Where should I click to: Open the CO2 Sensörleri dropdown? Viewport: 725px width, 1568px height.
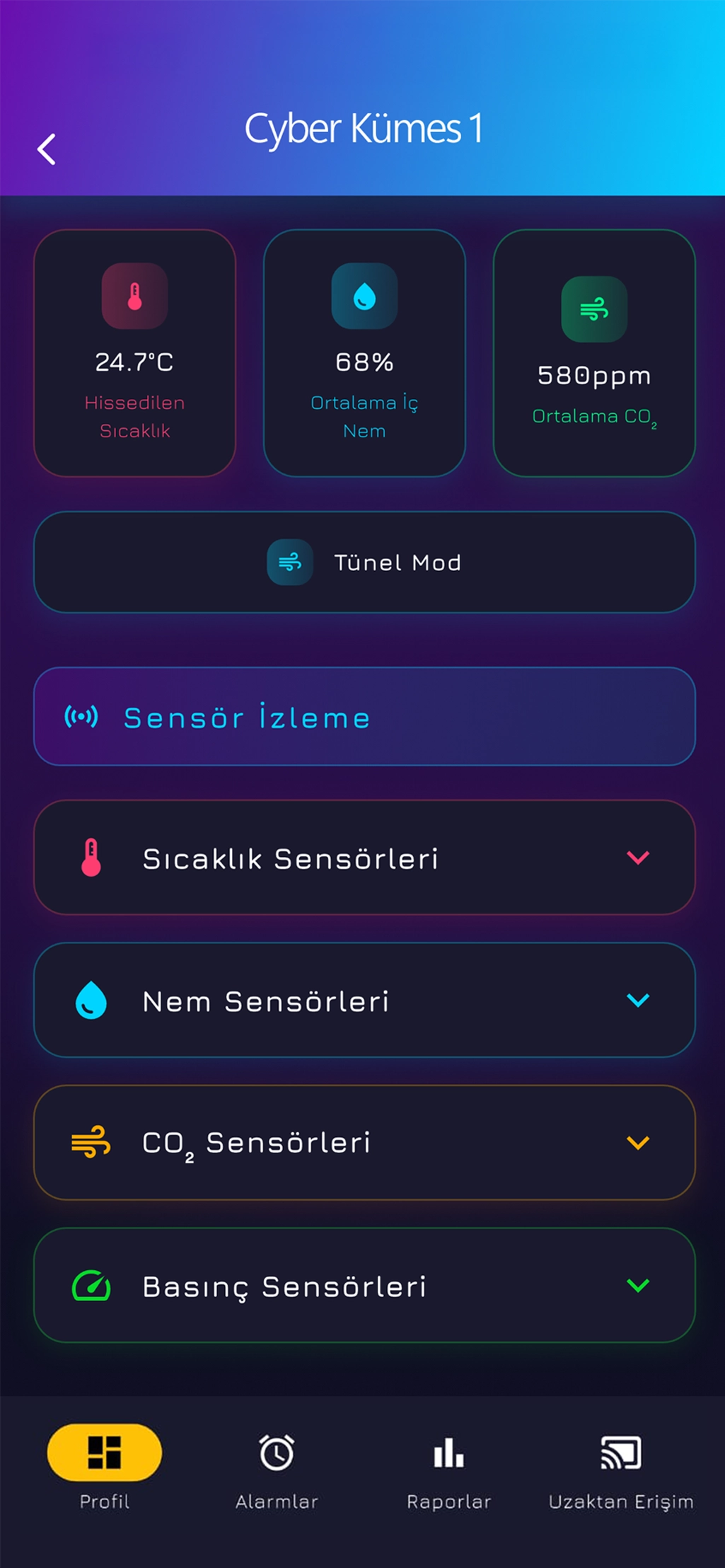click(639, 1141)
